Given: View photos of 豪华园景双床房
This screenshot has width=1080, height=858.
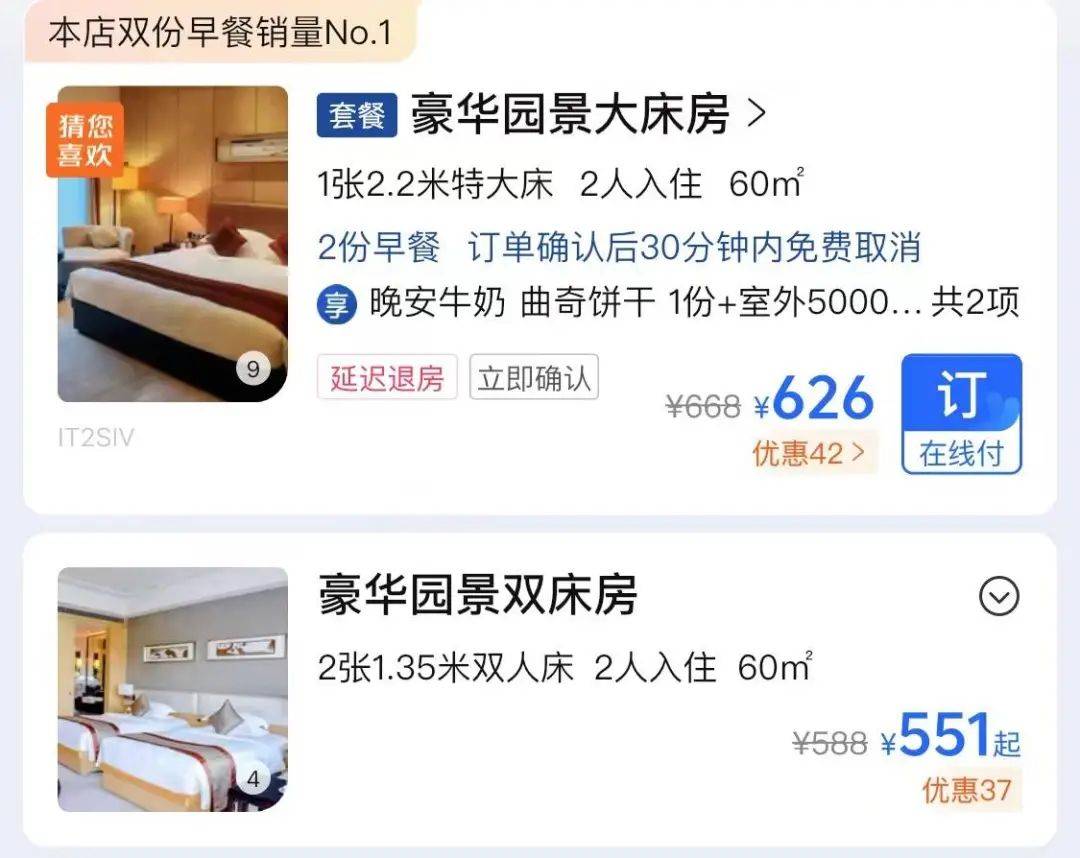Looking at the screenshot, I should 172,689.
